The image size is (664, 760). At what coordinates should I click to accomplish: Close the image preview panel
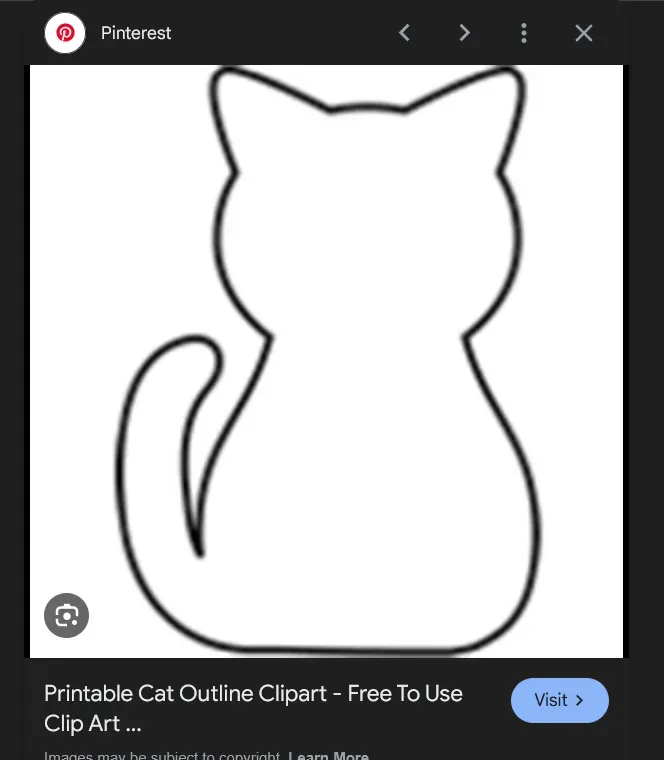(584, 33)
